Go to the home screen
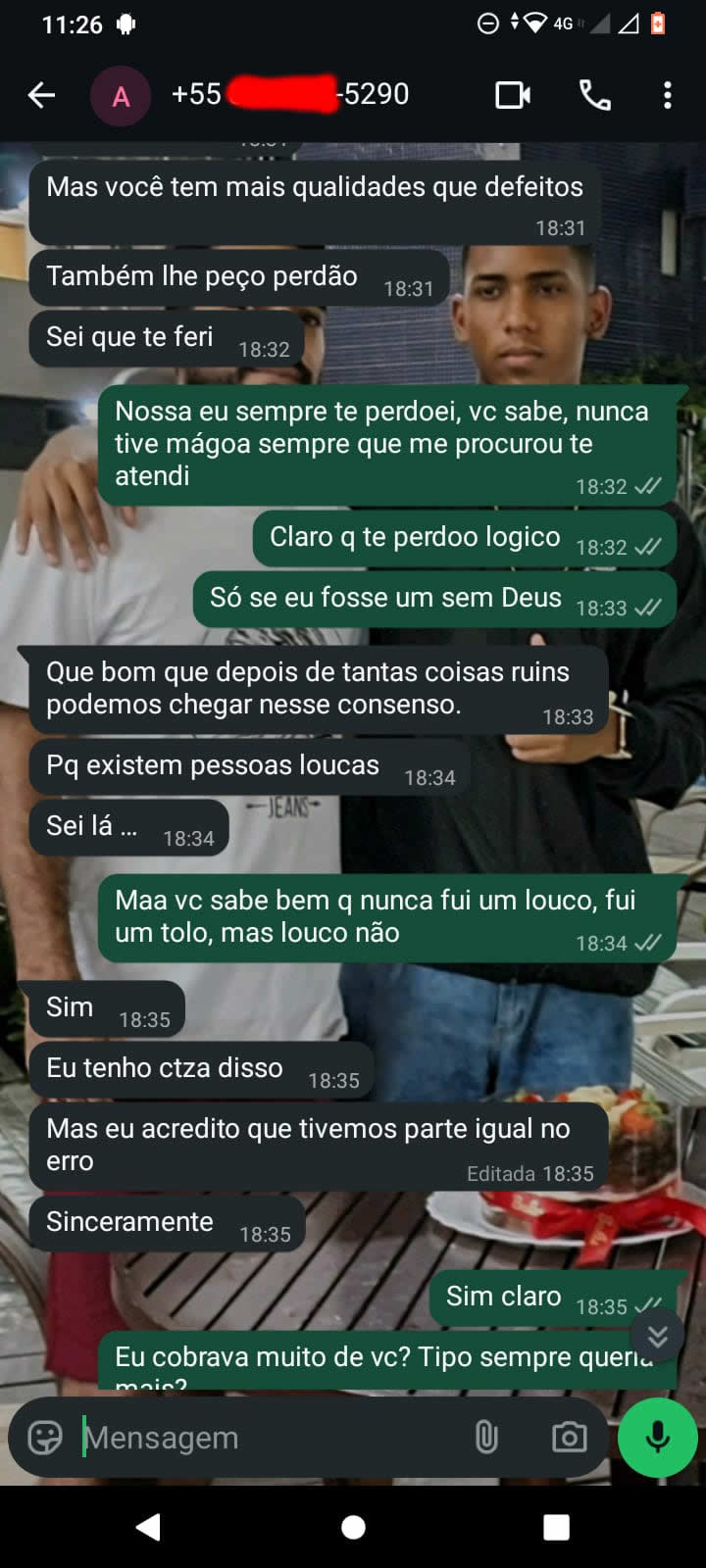This screenshot has width=706, height=1568. (353, 1527)
